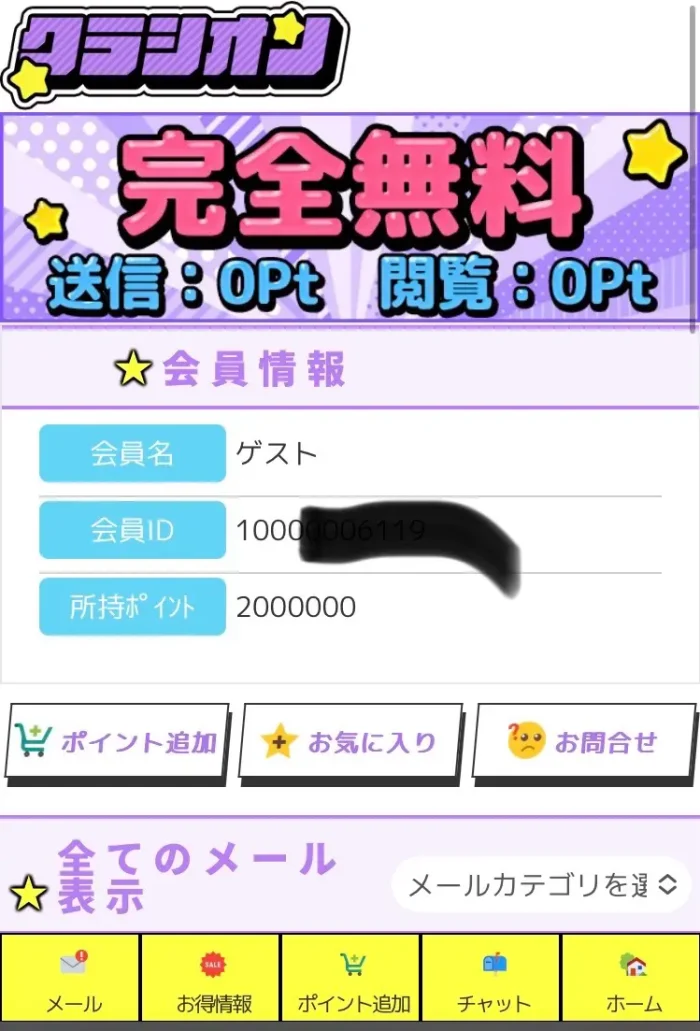
Task: Open the お問合せ inquiry page
Action: [584, 742]
